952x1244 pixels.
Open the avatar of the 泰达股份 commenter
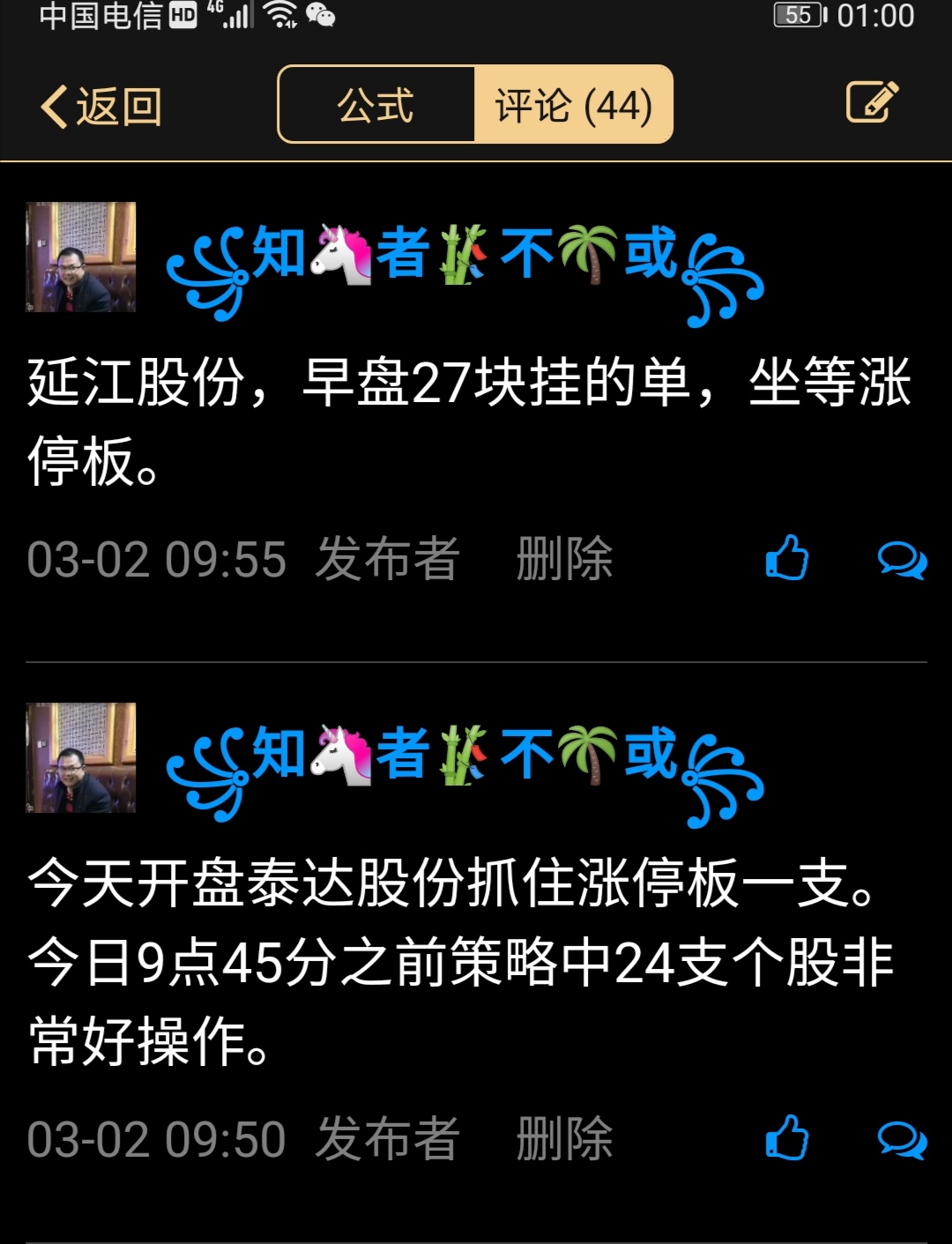coord(81,757)
